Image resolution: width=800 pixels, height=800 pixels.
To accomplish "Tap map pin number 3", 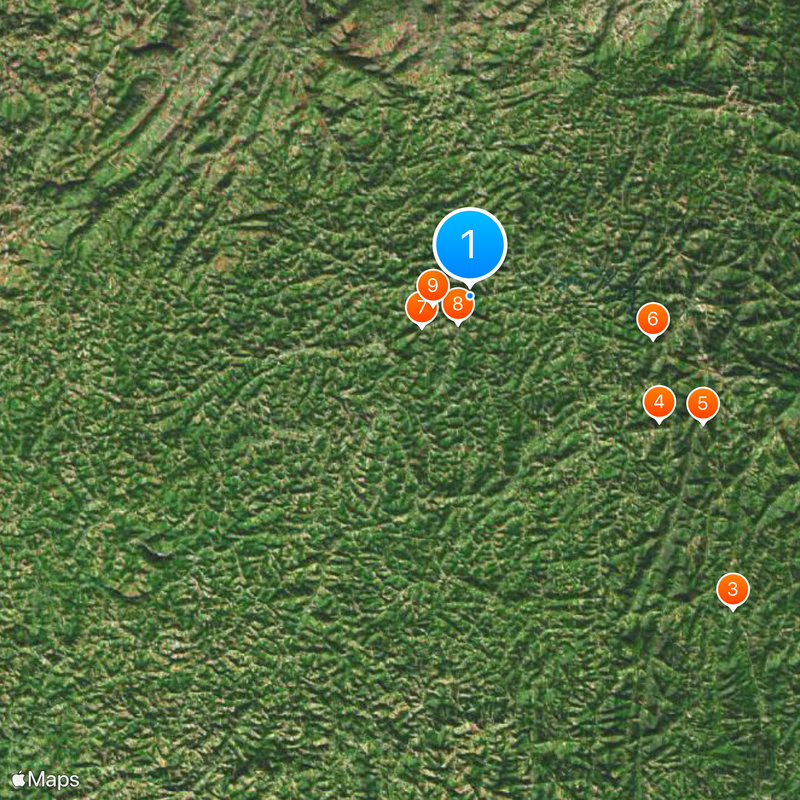I will (x=733, y=589).
